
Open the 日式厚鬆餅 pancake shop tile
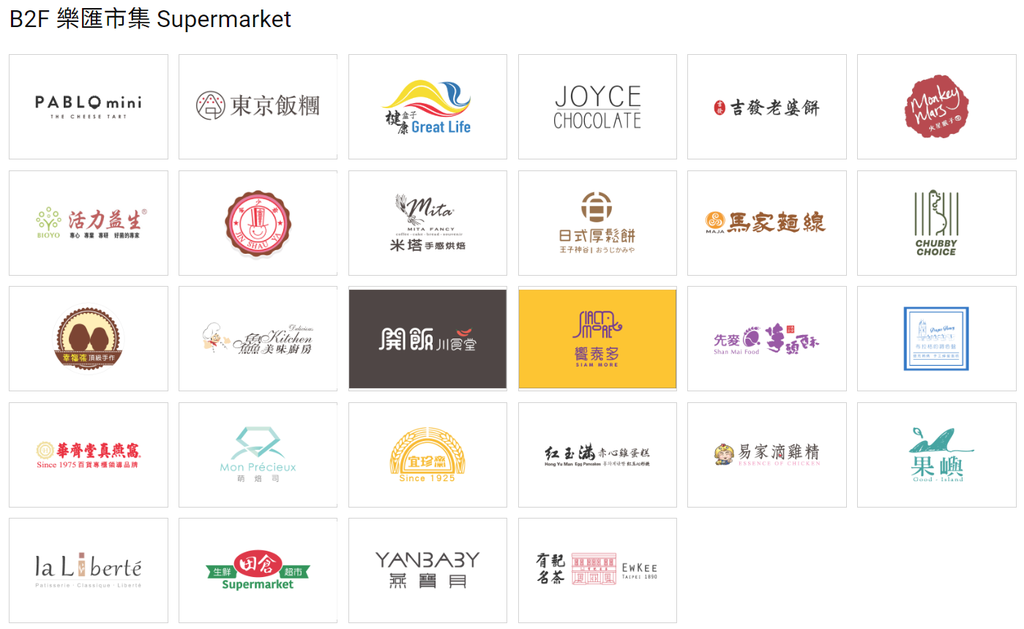point(597,222)
